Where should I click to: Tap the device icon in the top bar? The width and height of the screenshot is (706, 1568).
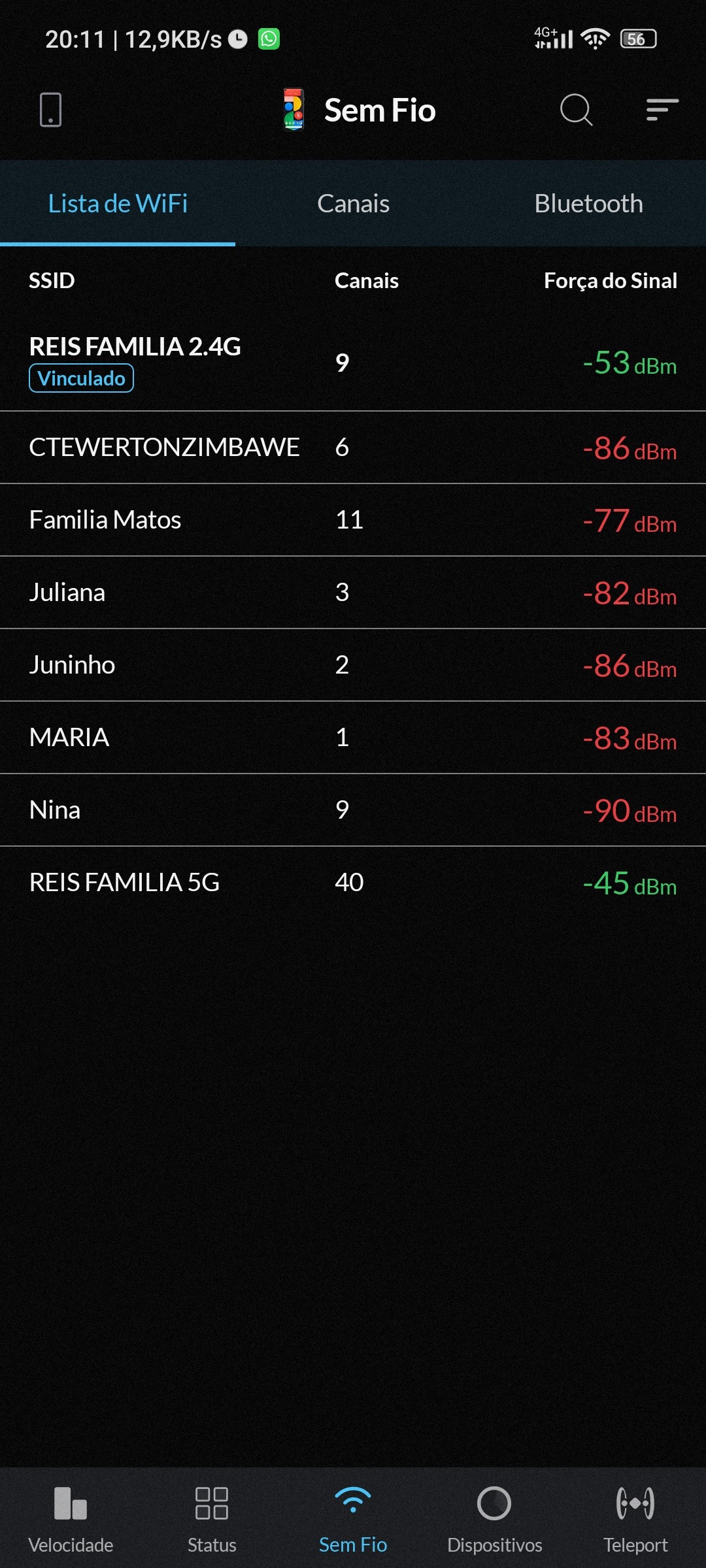(x=50, y=110)
